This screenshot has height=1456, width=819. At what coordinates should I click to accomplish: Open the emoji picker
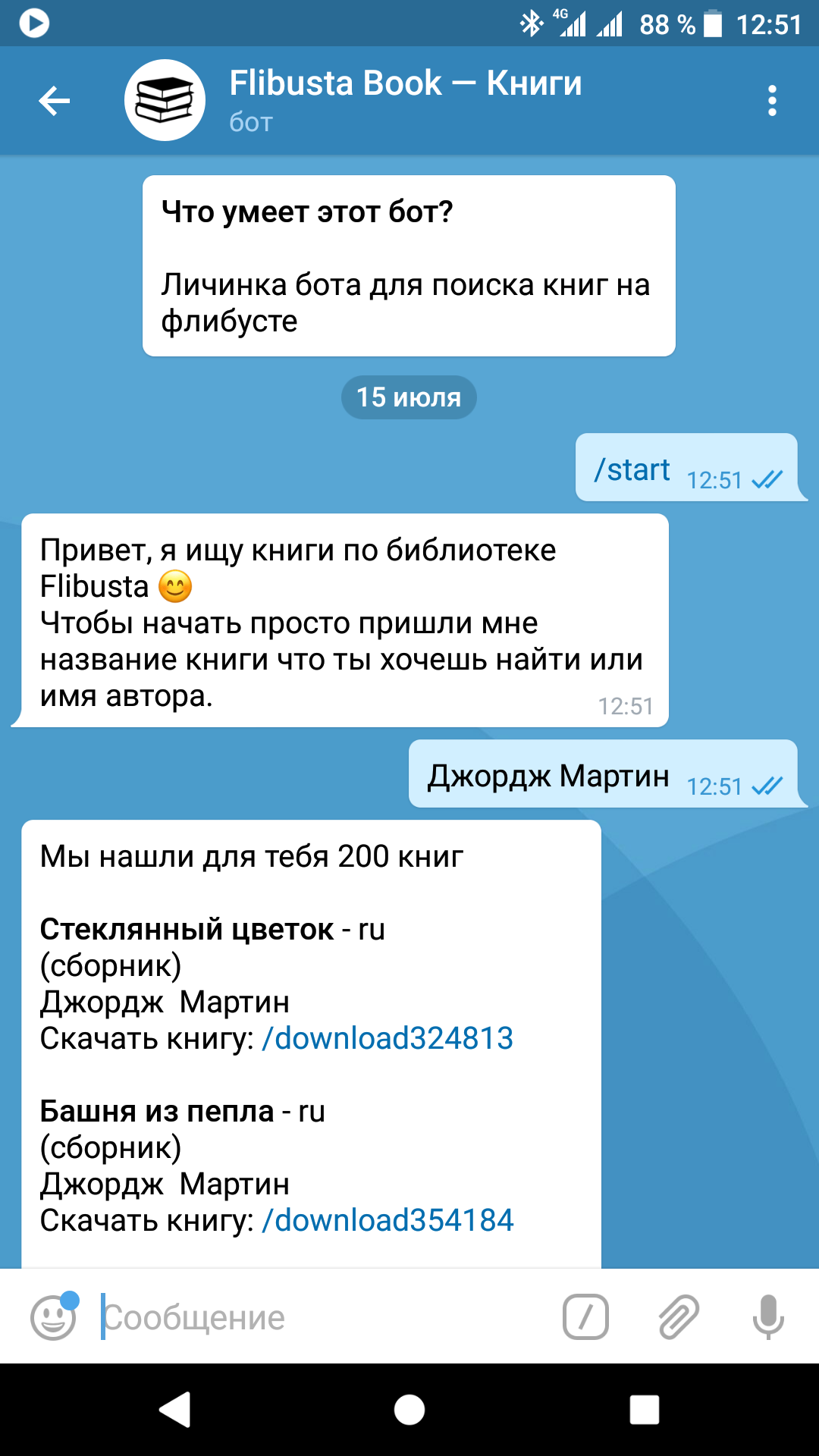tap(53, 1317)
